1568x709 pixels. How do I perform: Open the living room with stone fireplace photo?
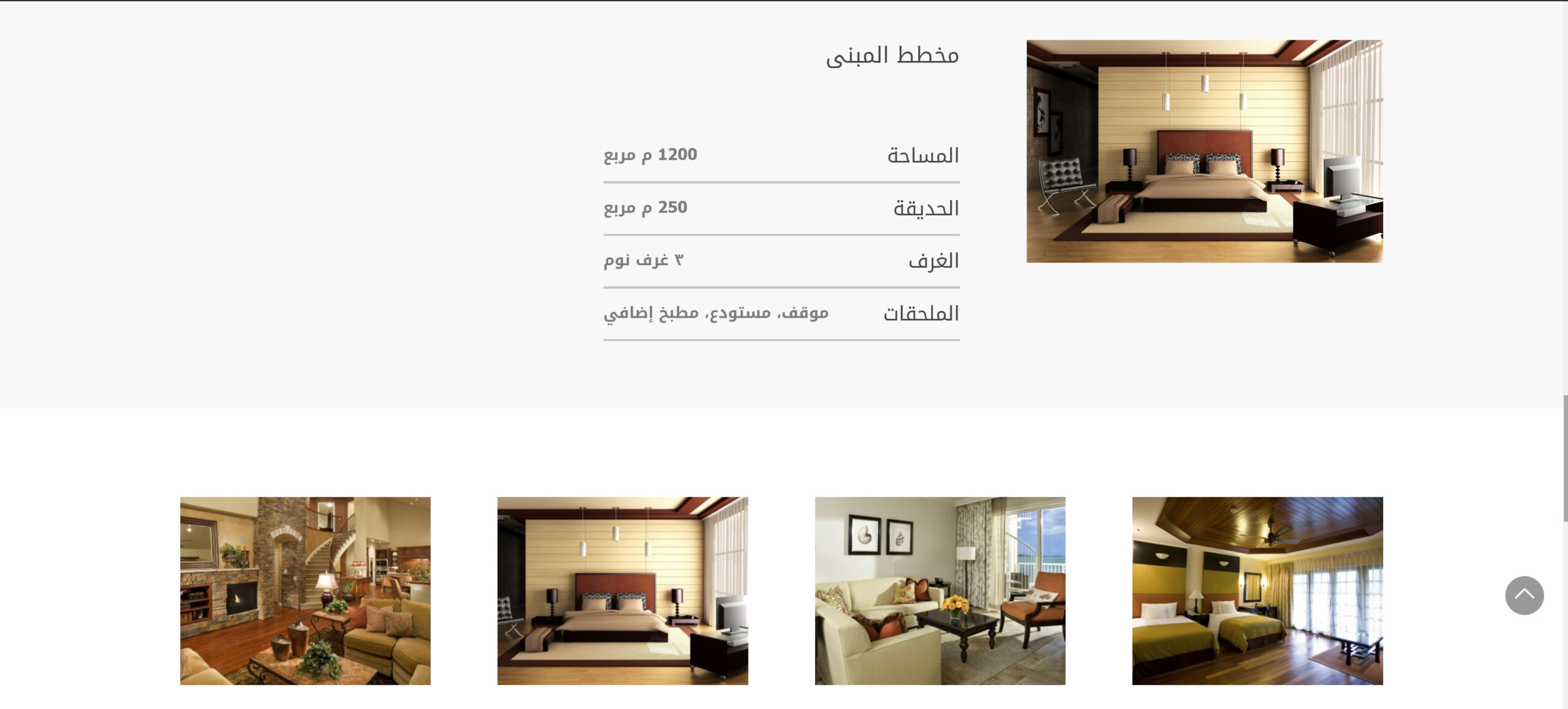coord(305,590)
